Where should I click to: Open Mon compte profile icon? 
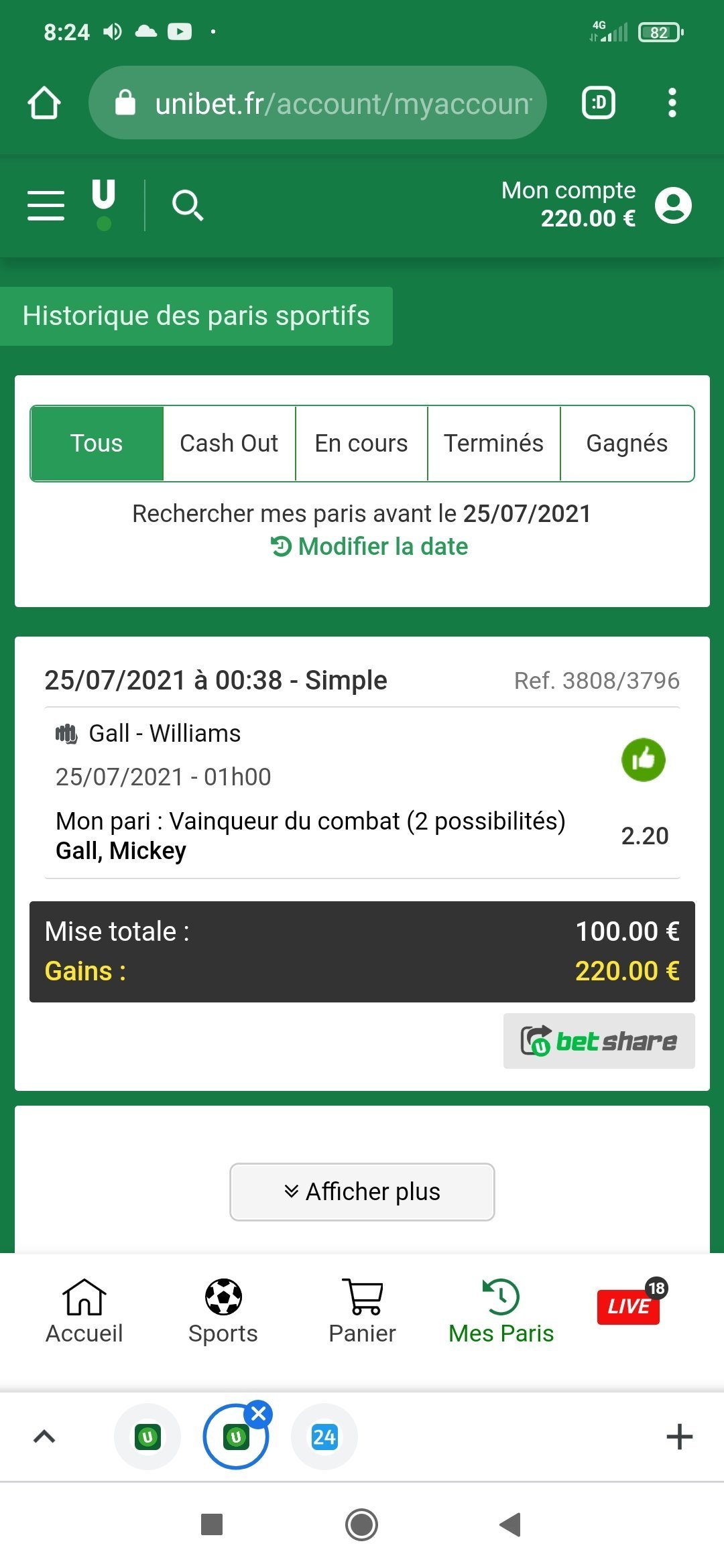[673, 205]
